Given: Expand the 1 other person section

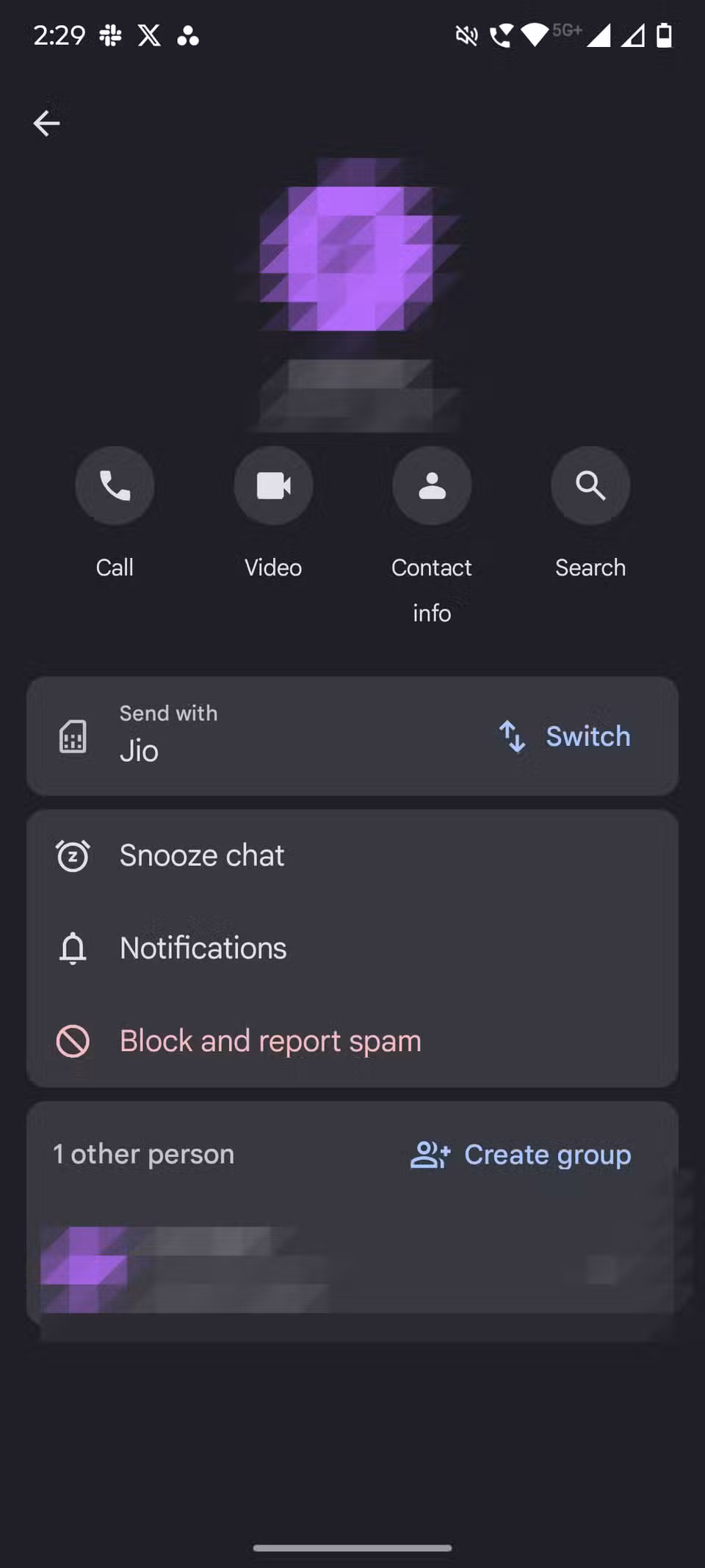Looking at the screenshot, I should point(144,1153).
